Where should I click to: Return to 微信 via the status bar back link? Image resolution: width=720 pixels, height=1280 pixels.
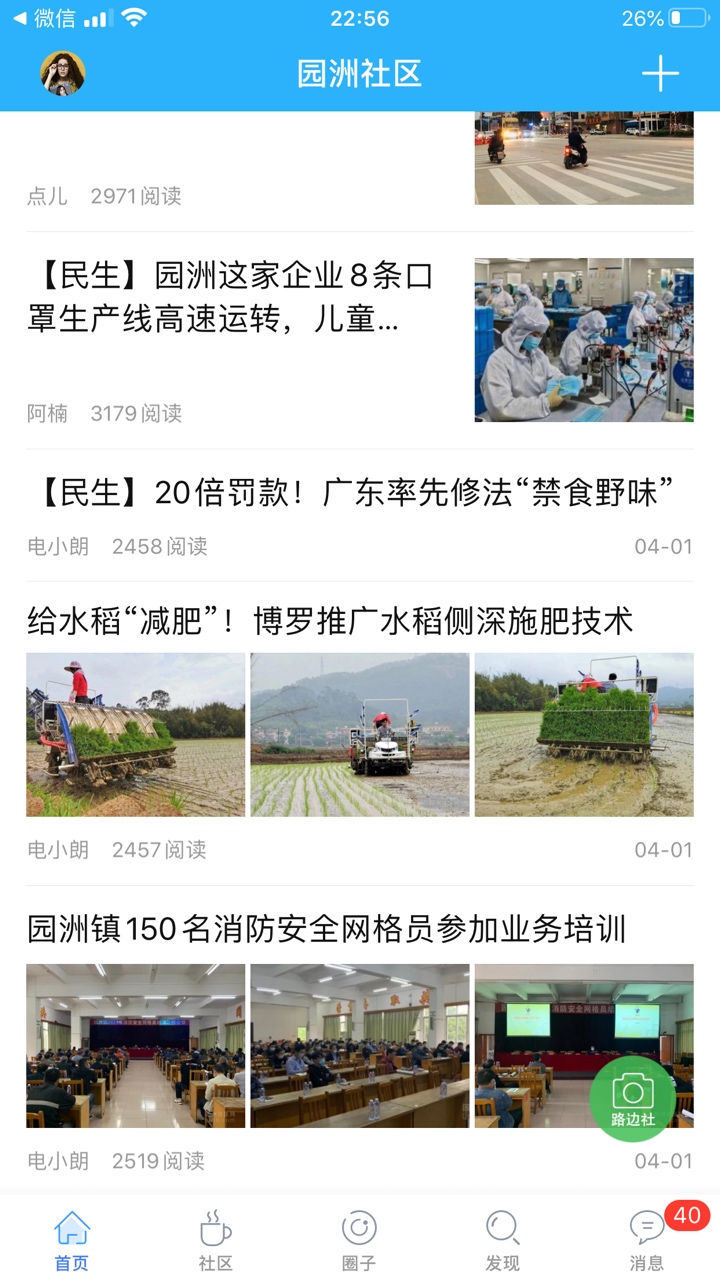[x=45, y=18]
